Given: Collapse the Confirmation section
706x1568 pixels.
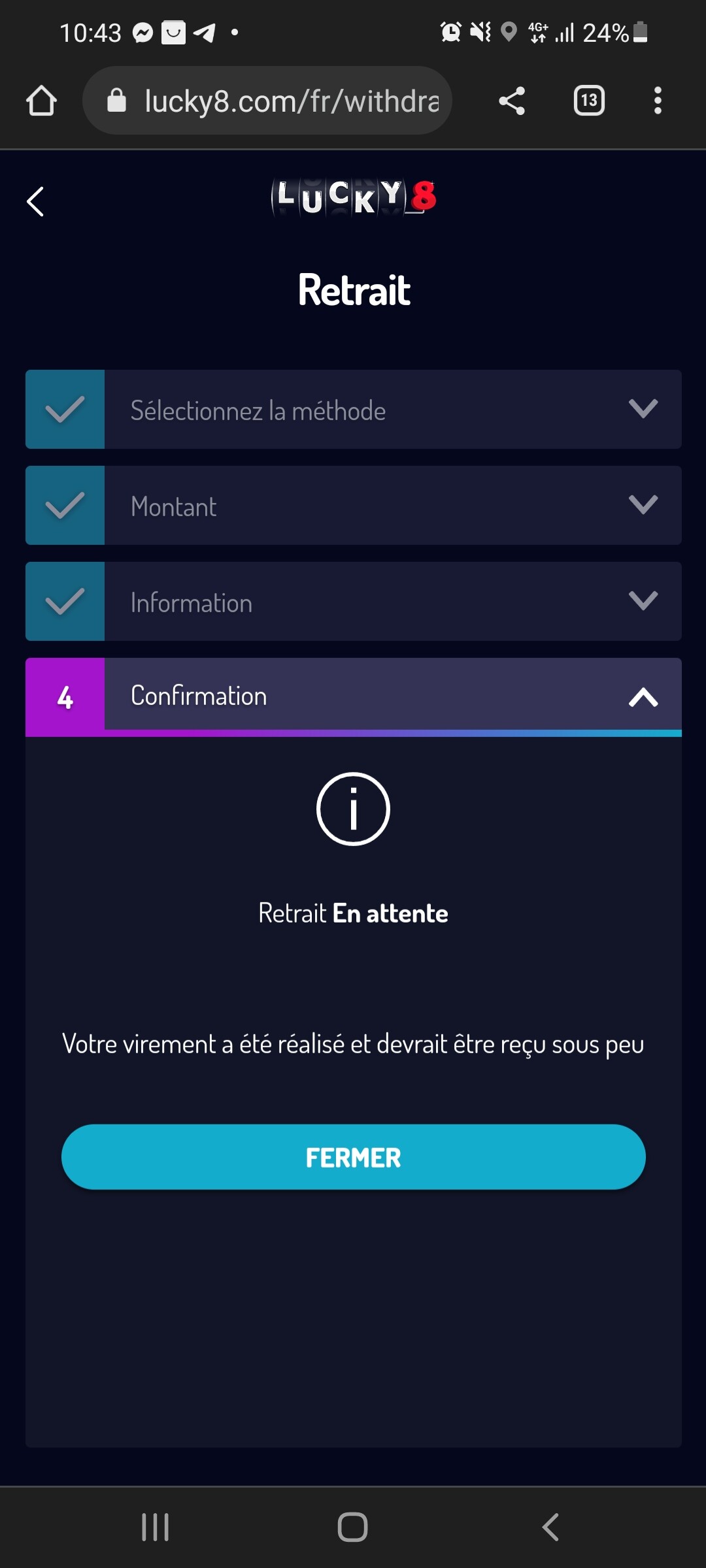Looking at the screenshot, I should [x=643, y=697].
